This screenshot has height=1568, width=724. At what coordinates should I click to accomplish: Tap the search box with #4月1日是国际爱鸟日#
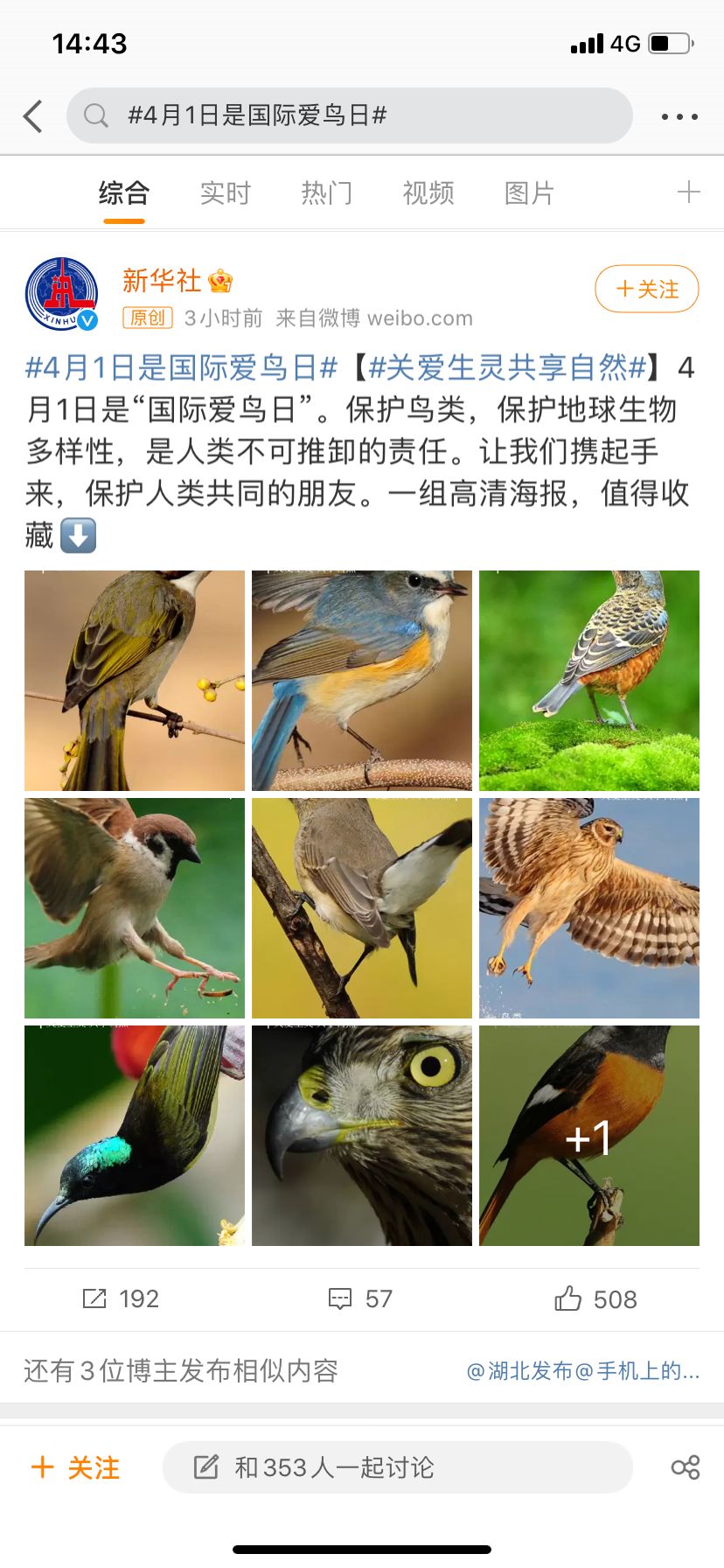tap(350, 115)
